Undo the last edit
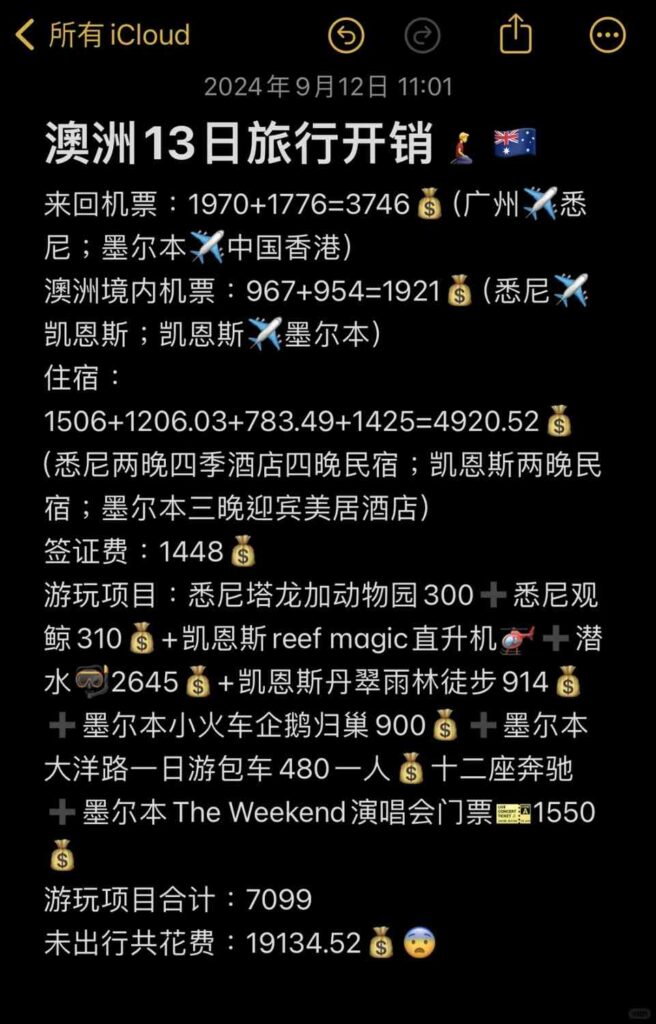This screenshot has width=656, height=1024. 347,36
